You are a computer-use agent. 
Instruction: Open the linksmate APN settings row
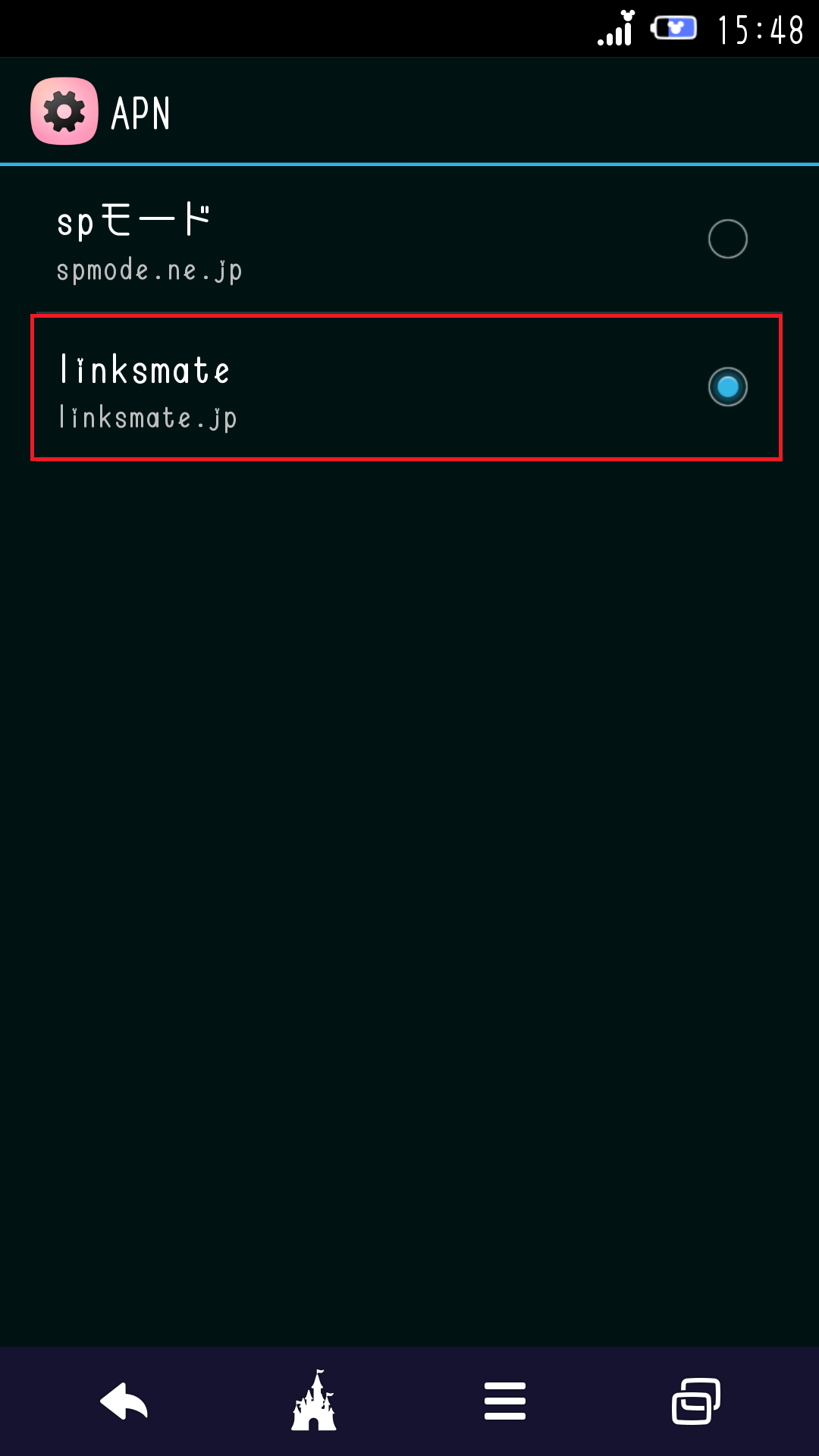point(303,388)
